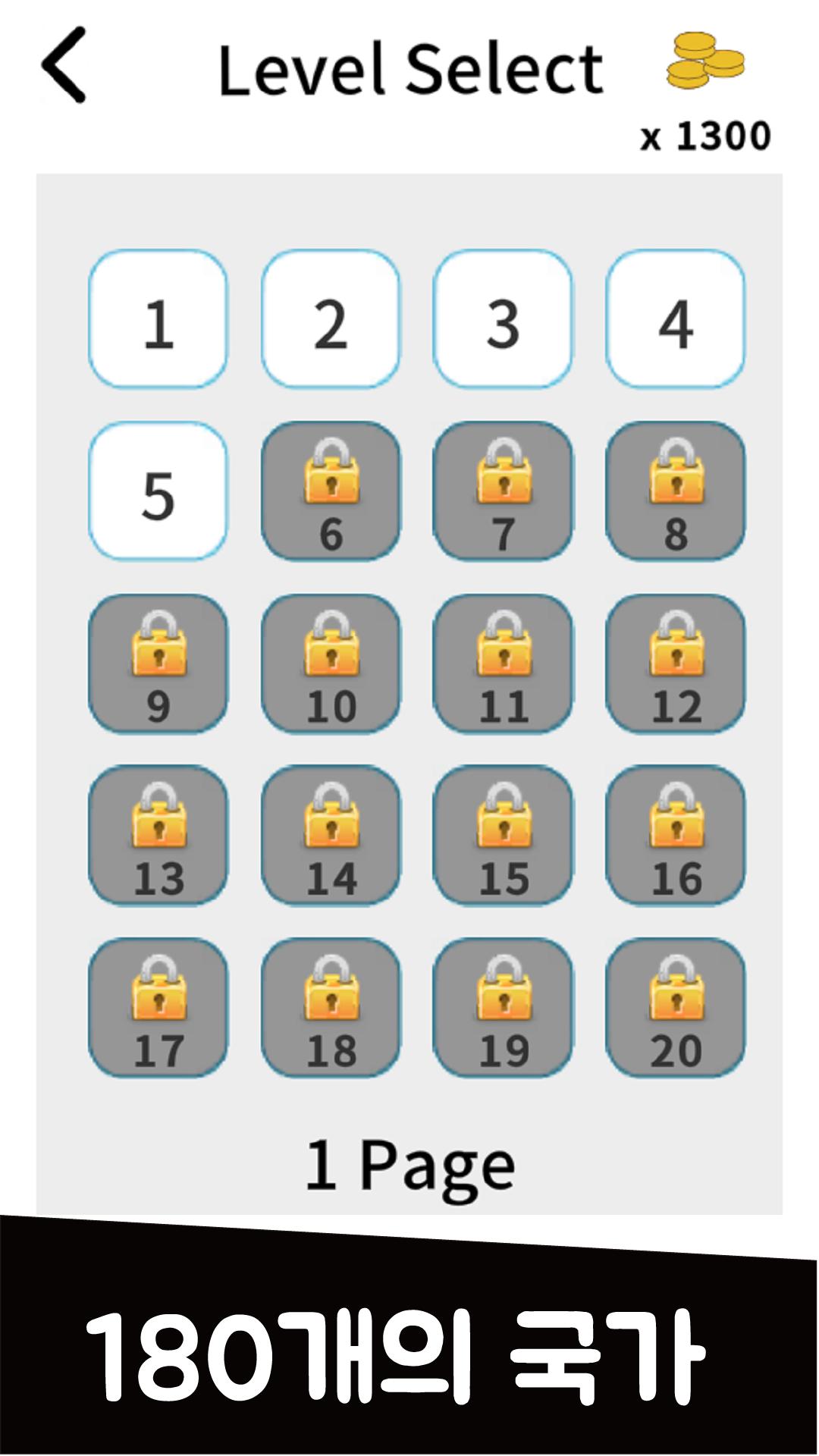Go back using the top-left arrow
Viewport: 819px width, 1456px height.
[x=64, y=64]
